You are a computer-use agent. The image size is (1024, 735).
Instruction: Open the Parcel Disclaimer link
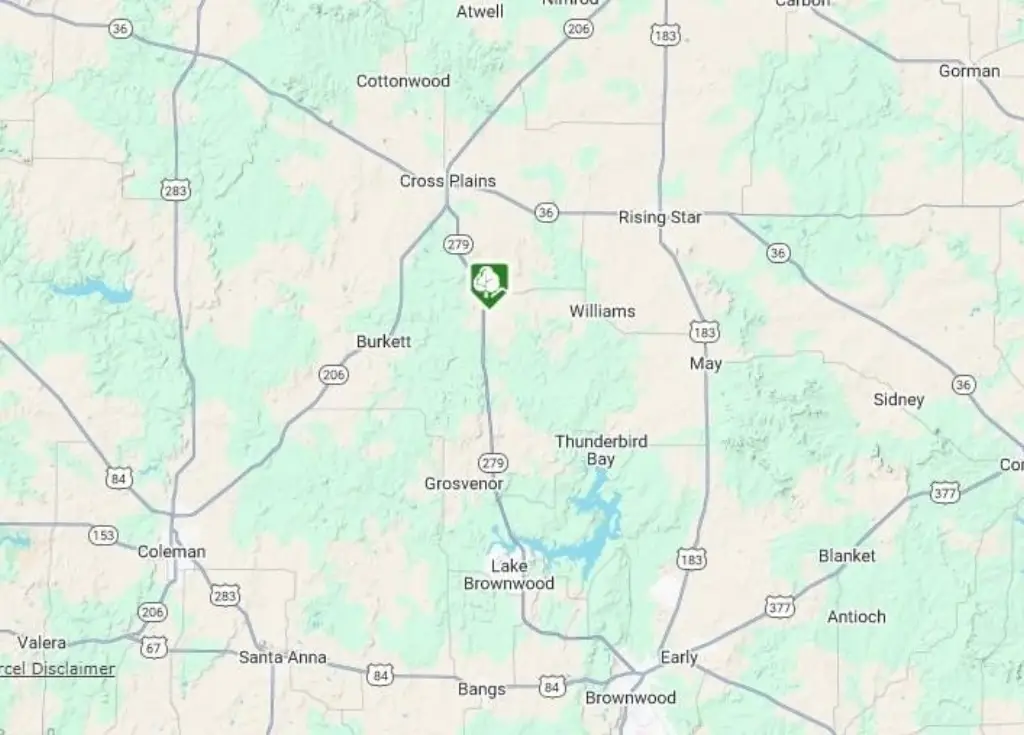click(x=57, y=669)
